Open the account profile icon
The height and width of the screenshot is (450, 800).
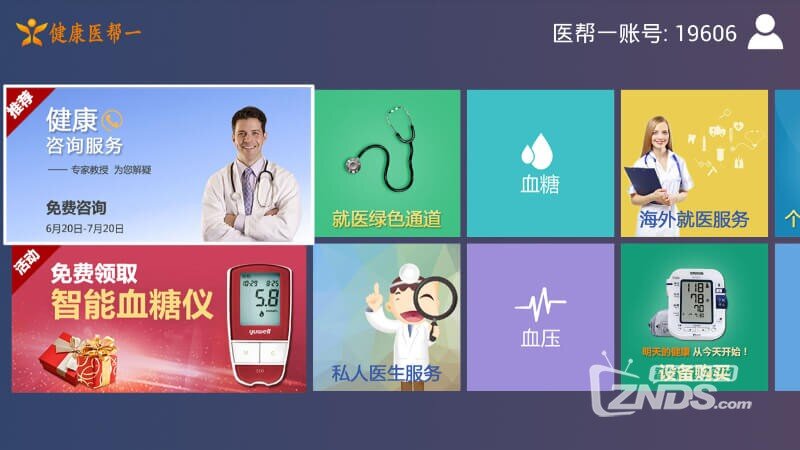pos(765,33)
